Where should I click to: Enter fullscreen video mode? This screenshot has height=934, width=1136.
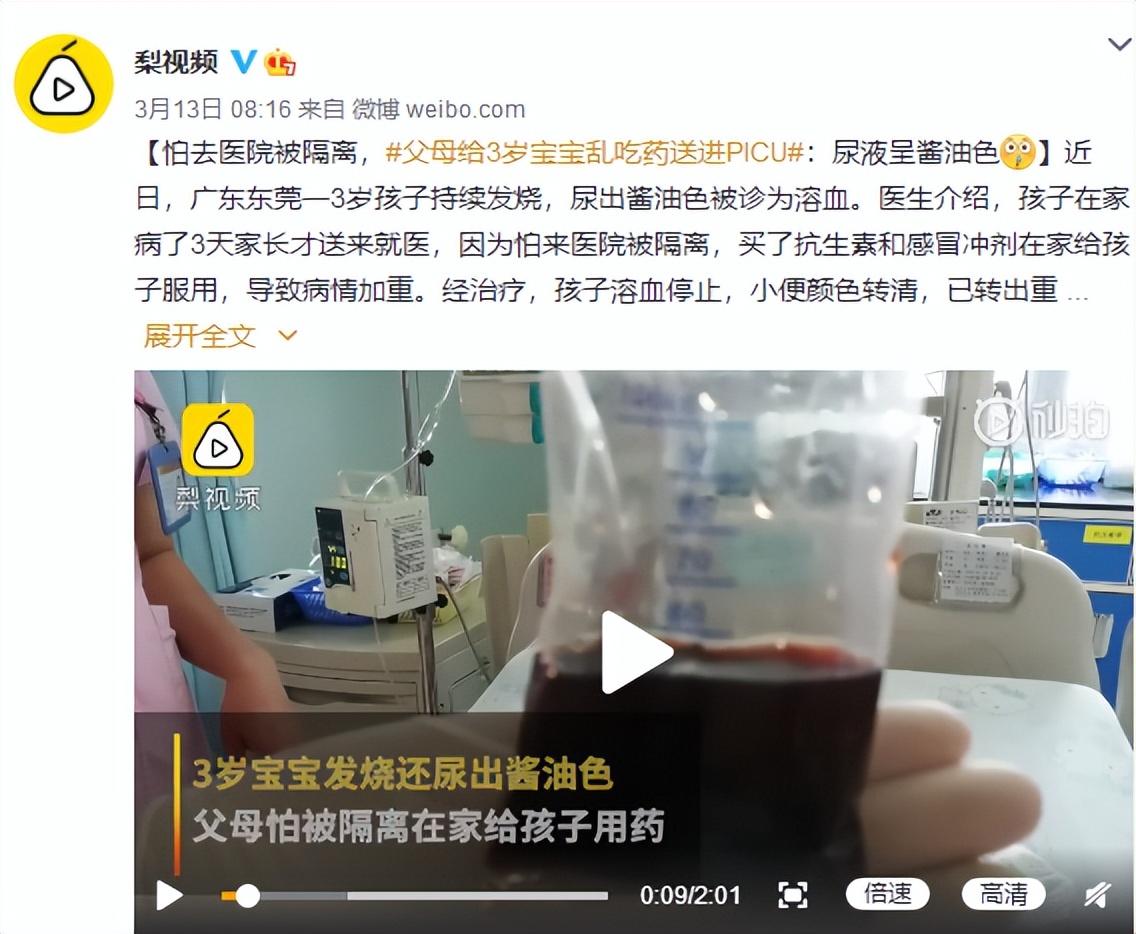tap(792, 894)
